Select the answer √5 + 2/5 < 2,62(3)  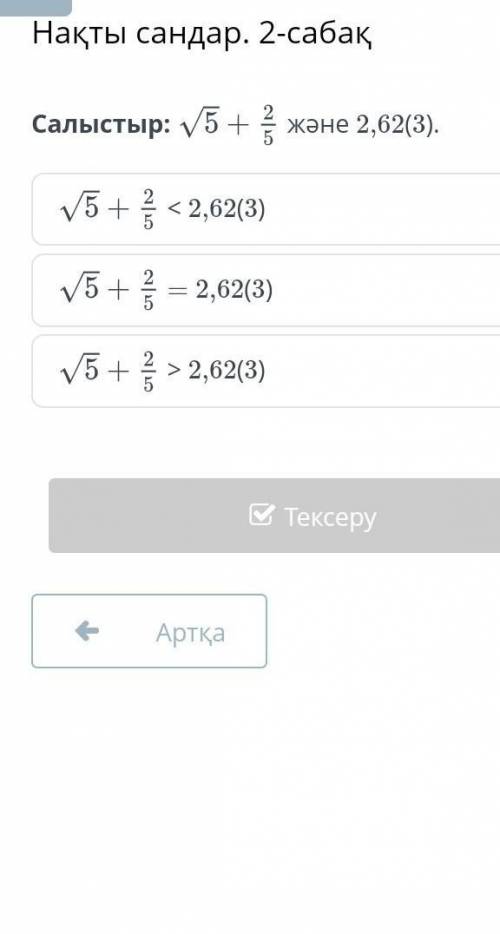coord(266,209)
